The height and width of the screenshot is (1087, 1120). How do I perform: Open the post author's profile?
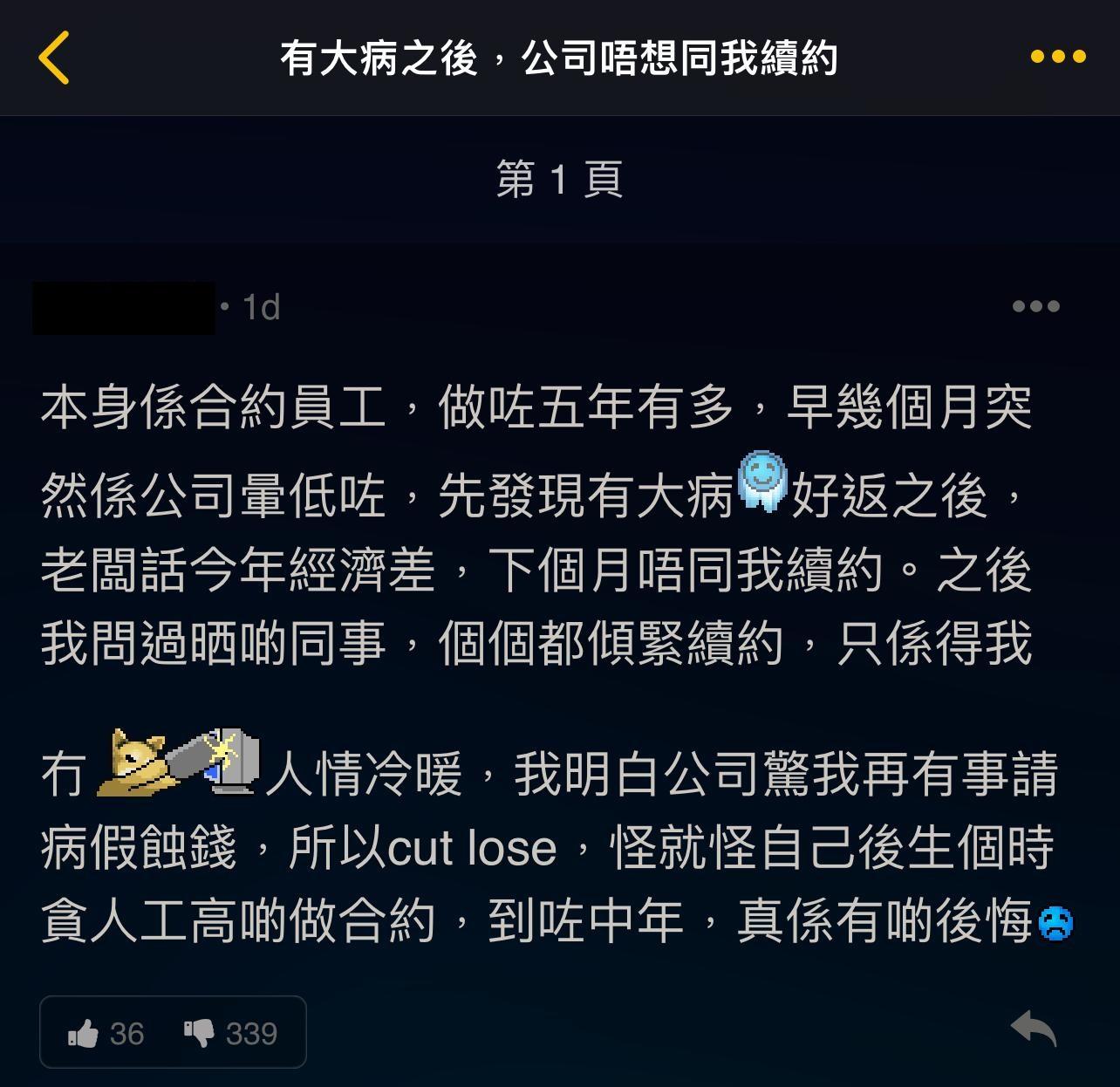124,308
